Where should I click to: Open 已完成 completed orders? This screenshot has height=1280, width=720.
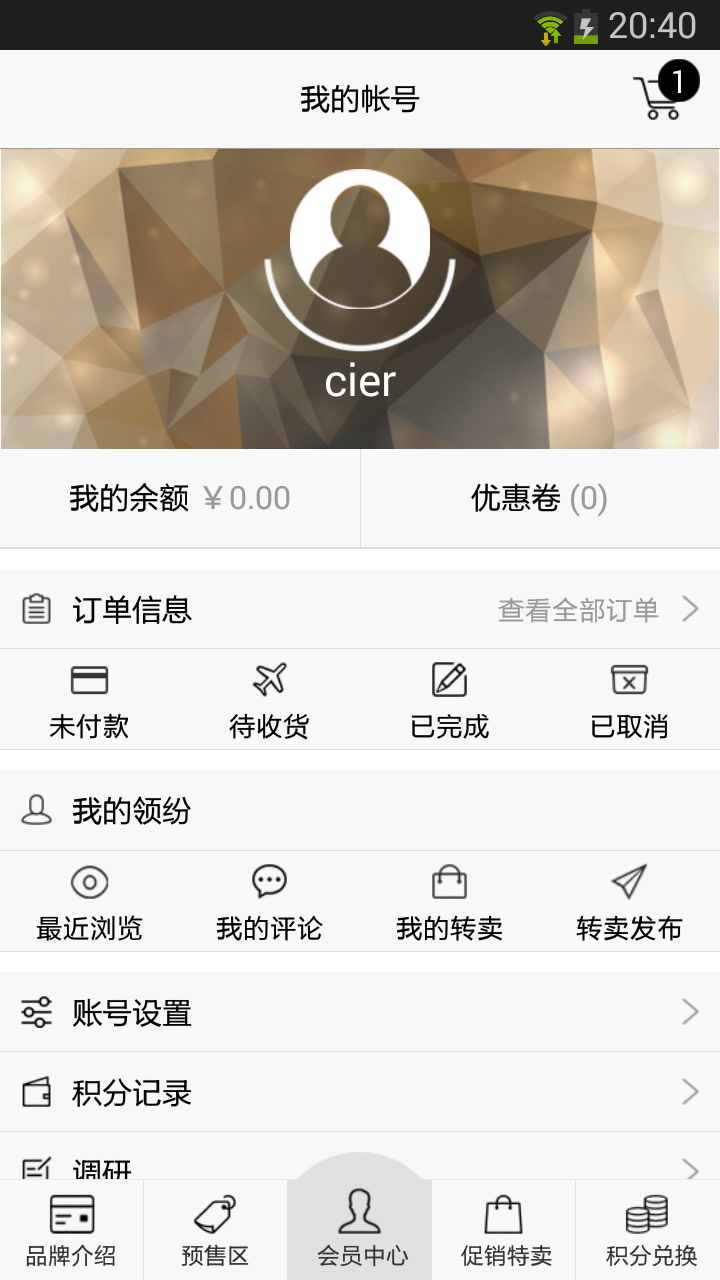pyautogui.click(x=450, y=700)
